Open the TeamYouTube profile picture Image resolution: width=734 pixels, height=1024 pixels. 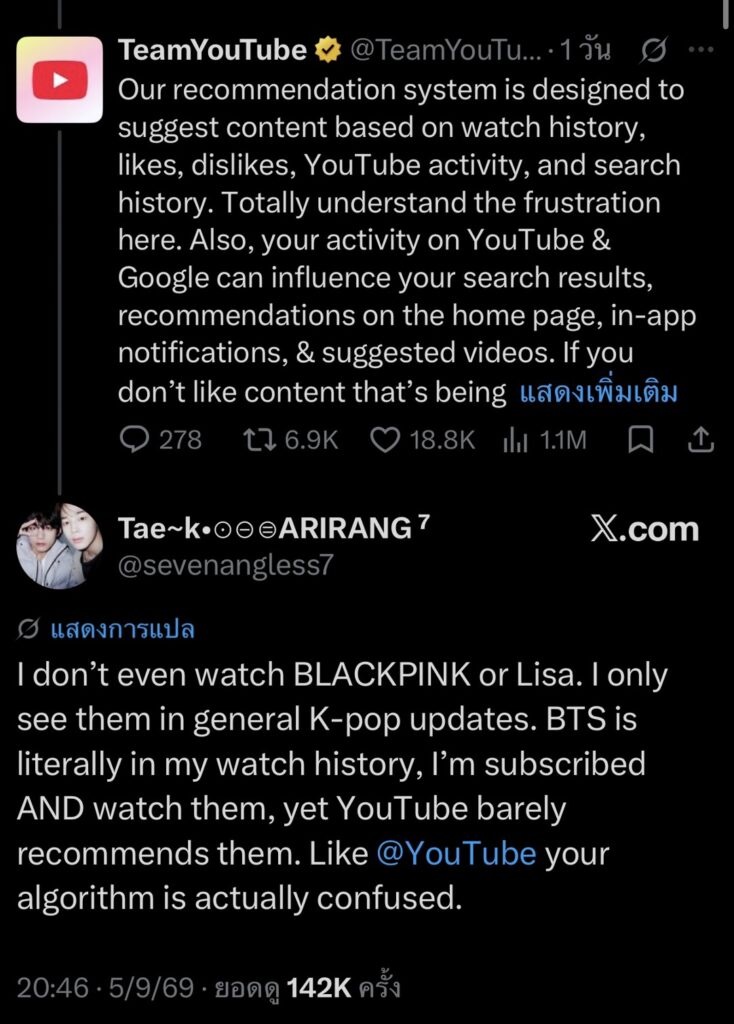point(59,80)
